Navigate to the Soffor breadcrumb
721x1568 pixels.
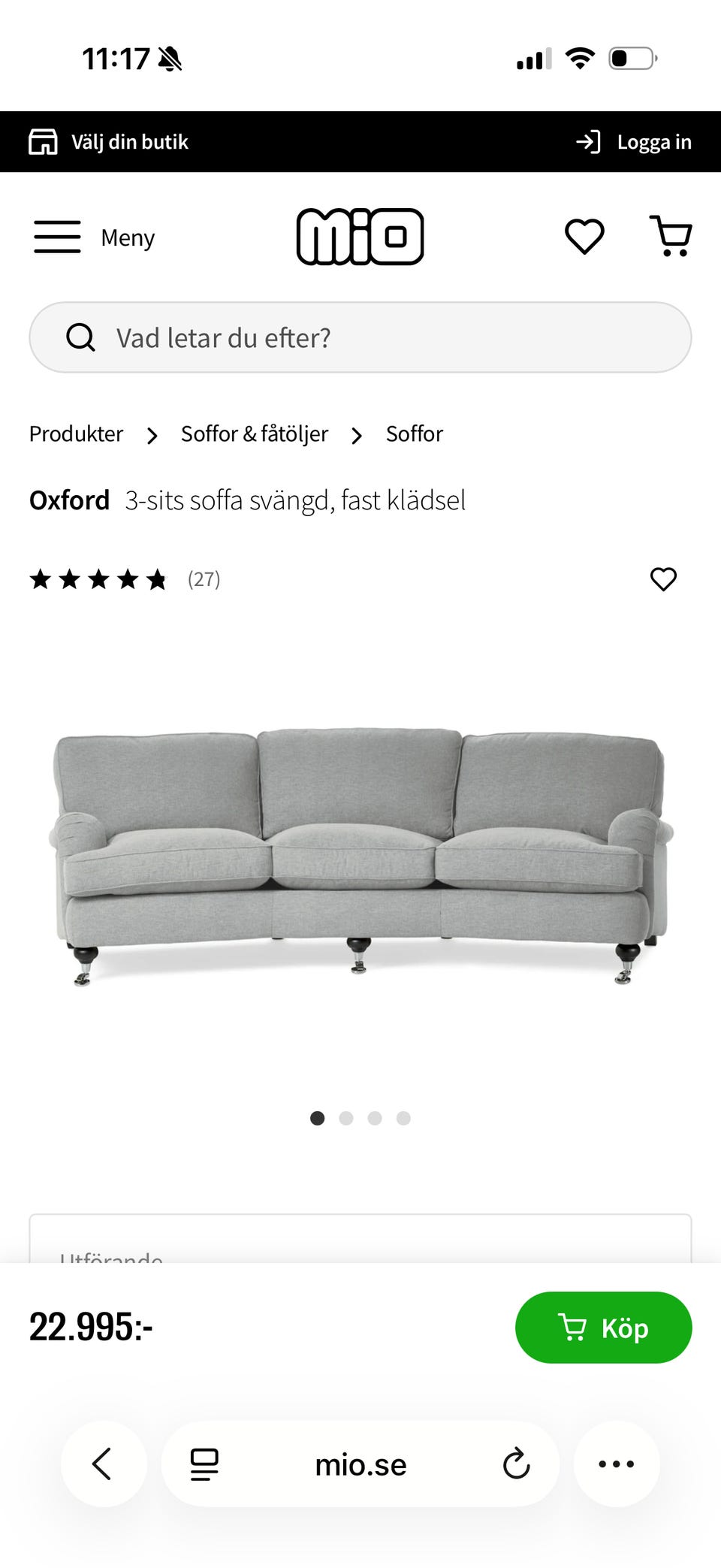click(415, 434)
